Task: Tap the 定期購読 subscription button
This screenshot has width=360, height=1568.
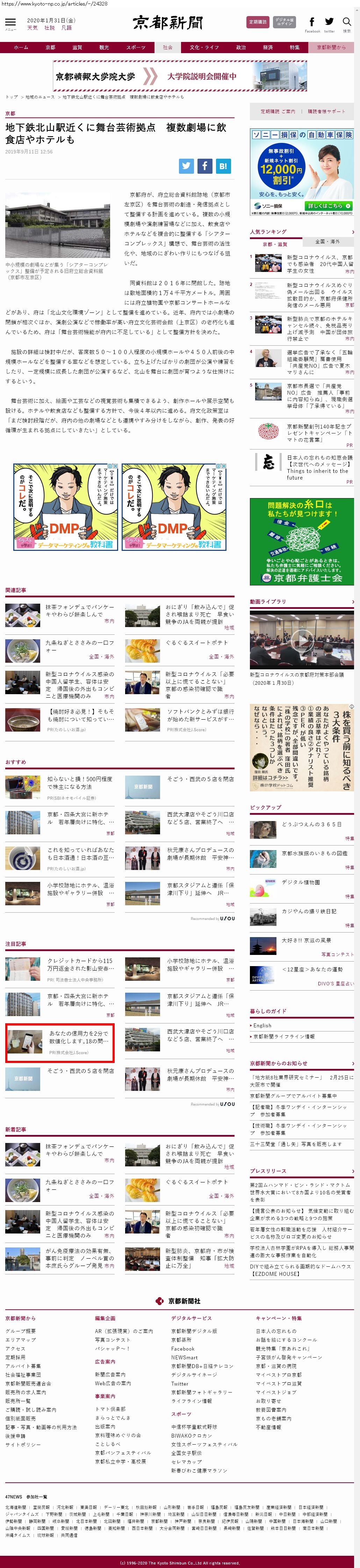Action: point(258,22)
